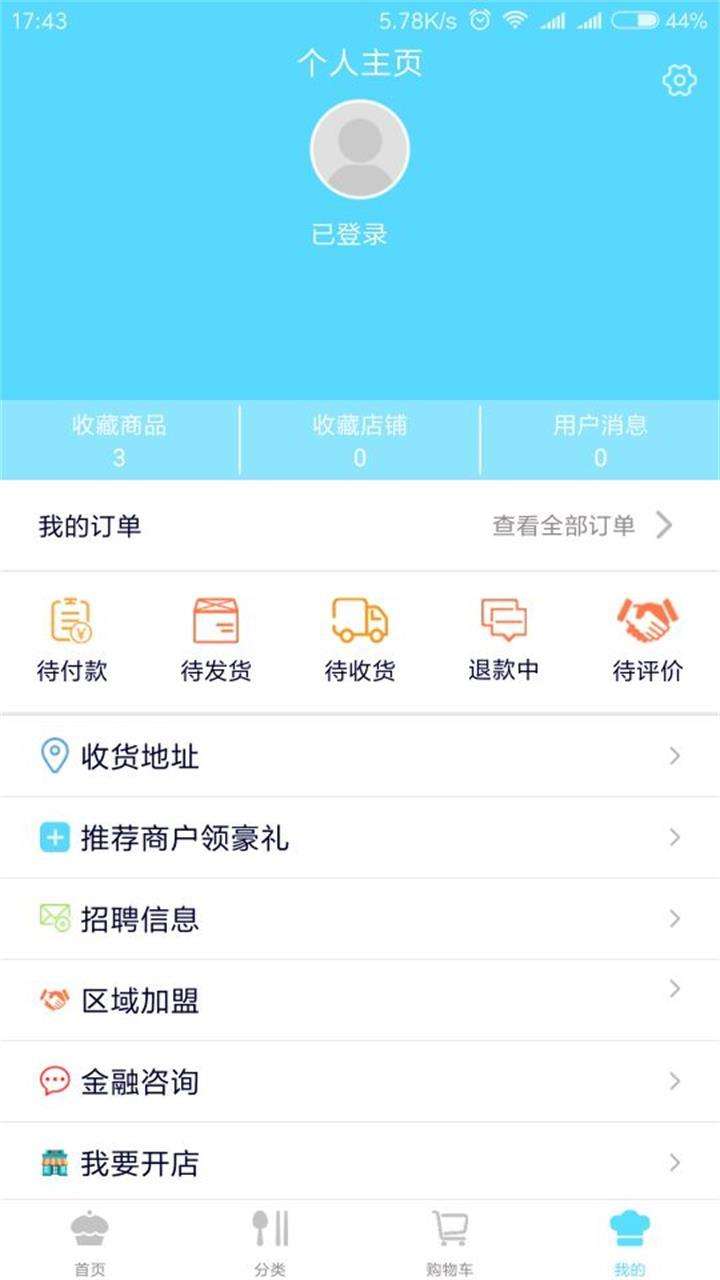
Task: Open 待收货 awaiting delivery orders
Action: [360, 640]
